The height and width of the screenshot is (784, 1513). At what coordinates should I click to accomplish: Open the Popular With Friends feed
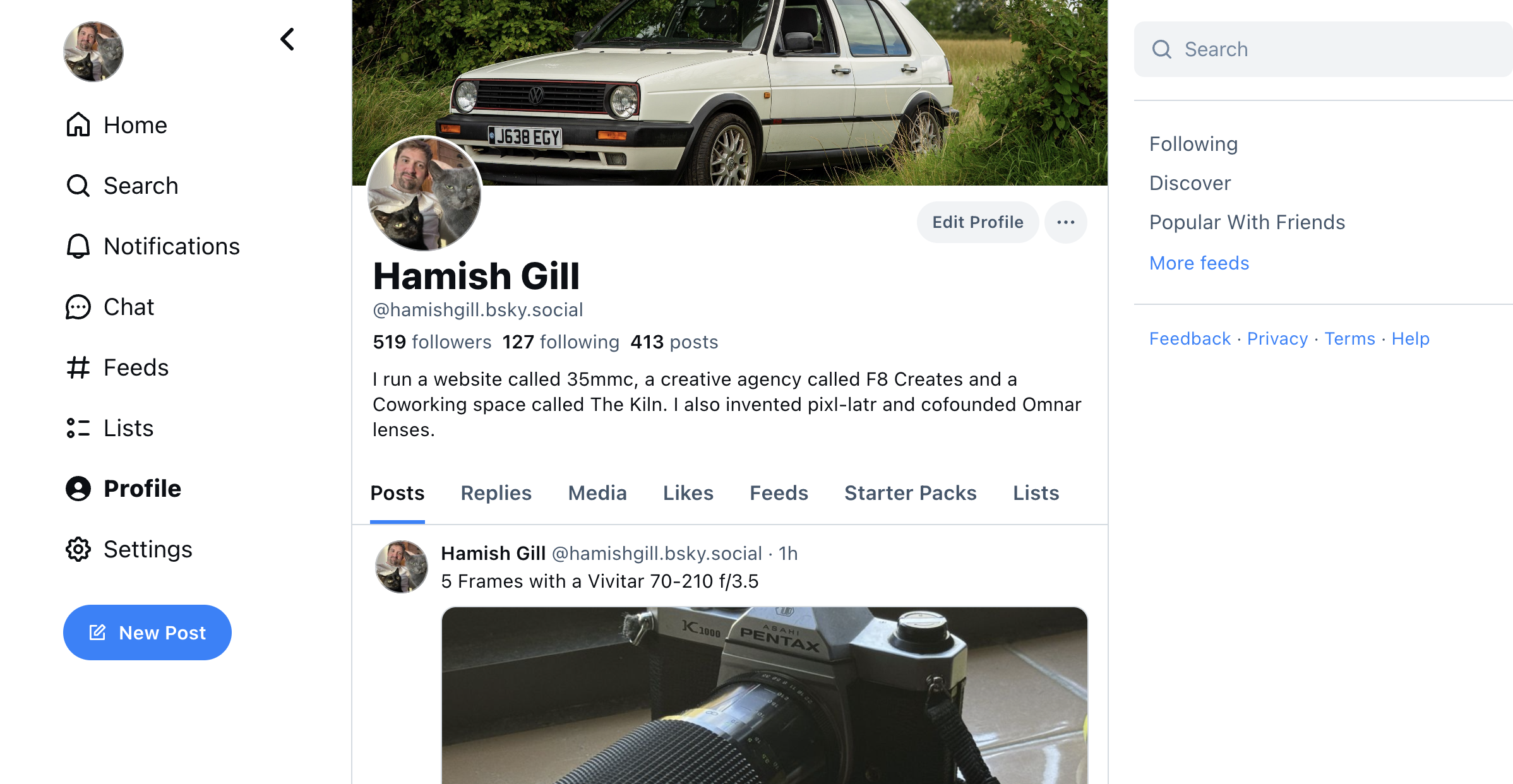pos(1247,222)
